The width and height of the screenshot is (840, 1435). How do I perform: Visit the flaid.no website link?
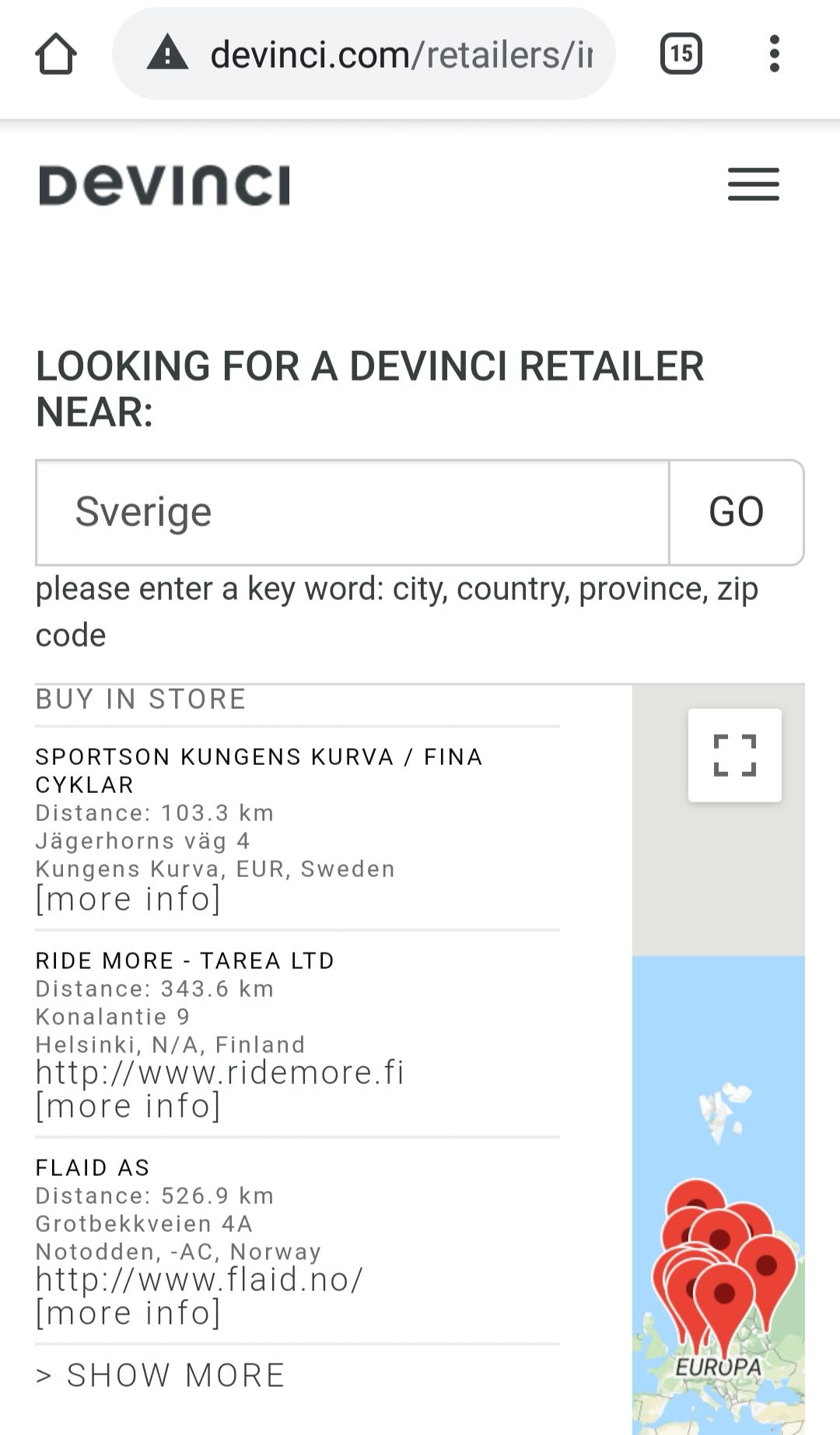point(200,1279)
